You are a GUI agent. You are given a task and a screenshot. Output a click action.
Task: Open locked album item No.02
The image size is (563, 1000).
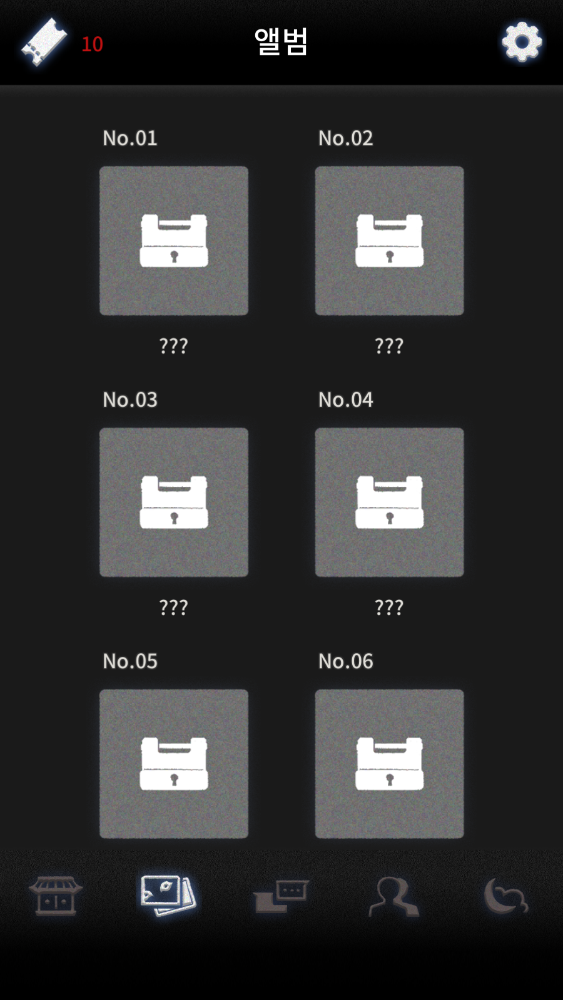[x=390, y=240]
